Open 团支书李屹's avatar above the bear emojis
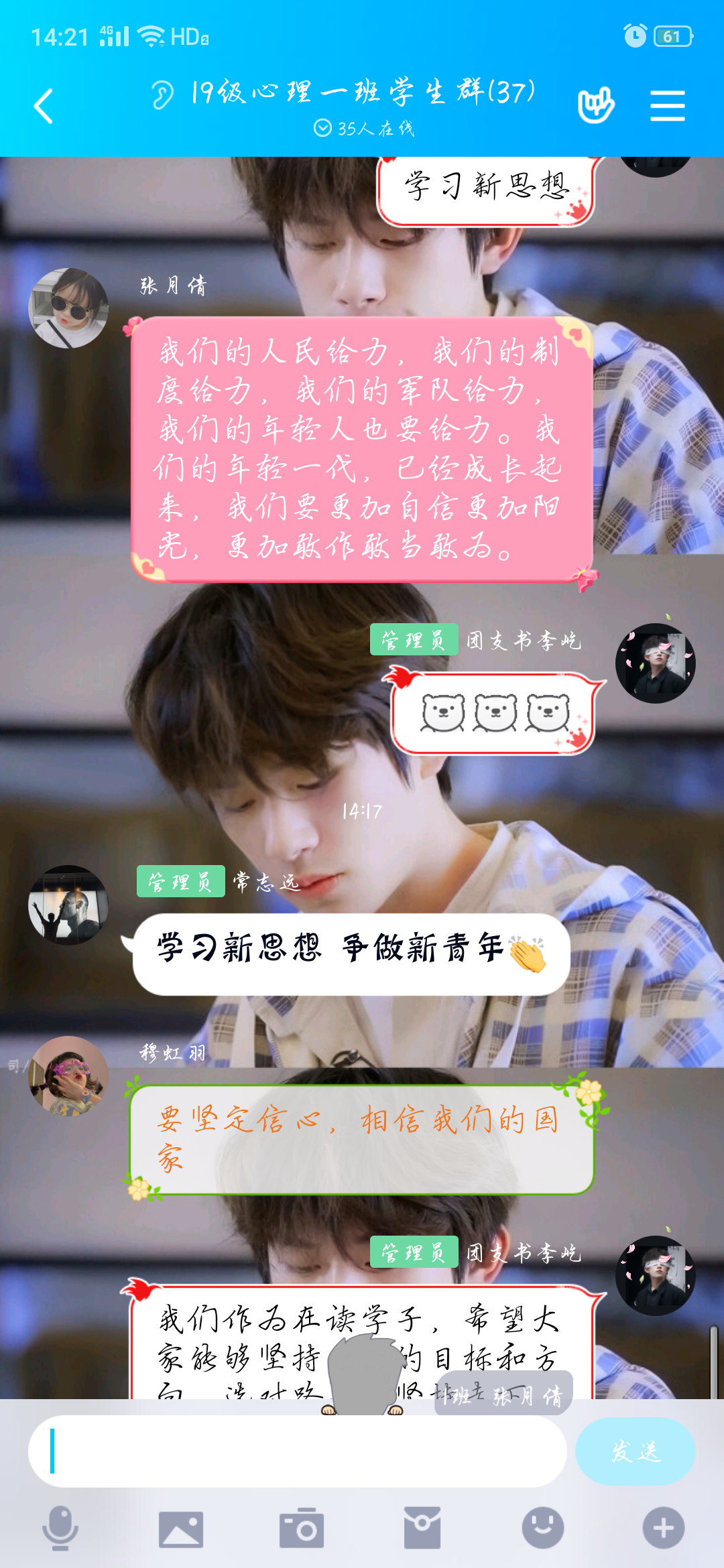This screenshot has height=1568, width=724. [656, 663]
